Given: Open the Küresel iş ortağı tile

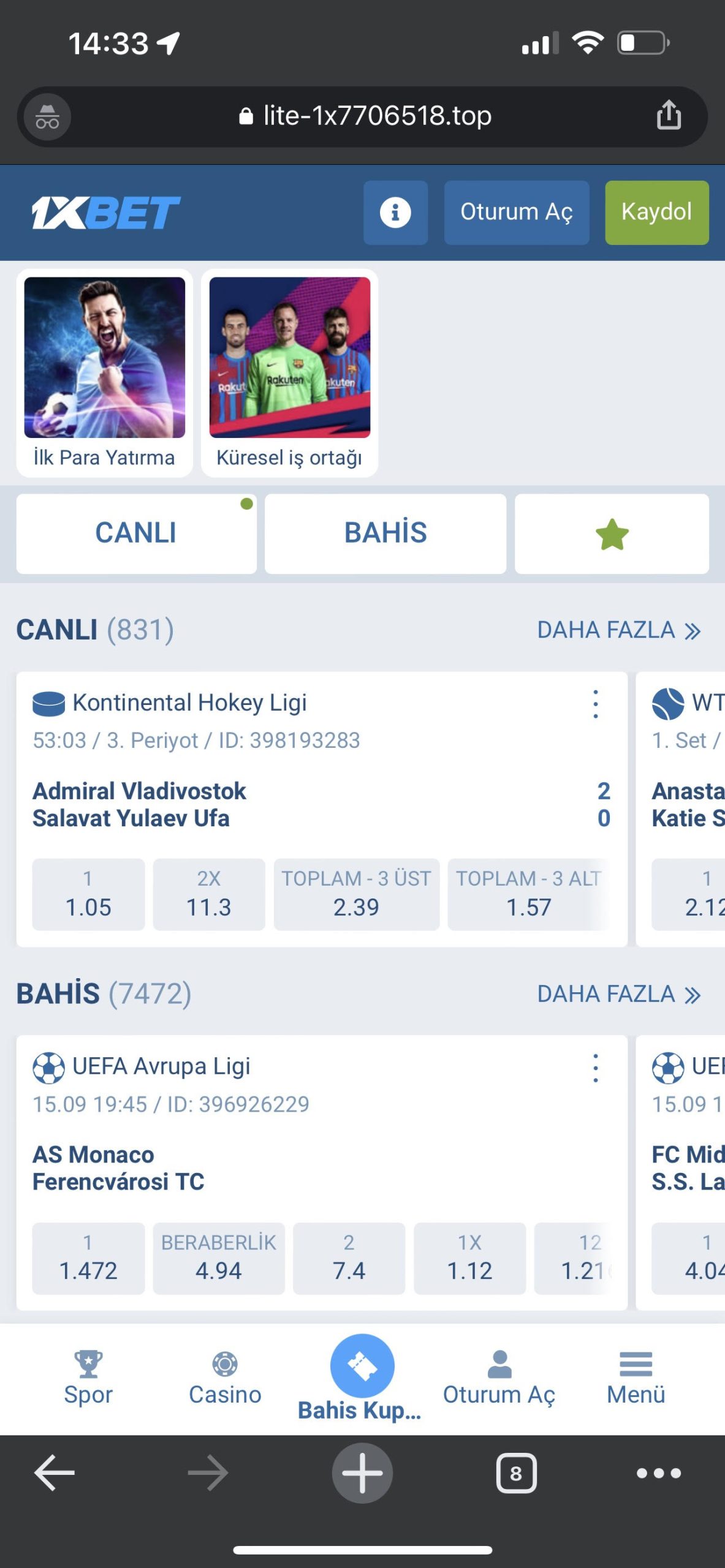Looking at the screenshot, I should [x=289, y=372].
